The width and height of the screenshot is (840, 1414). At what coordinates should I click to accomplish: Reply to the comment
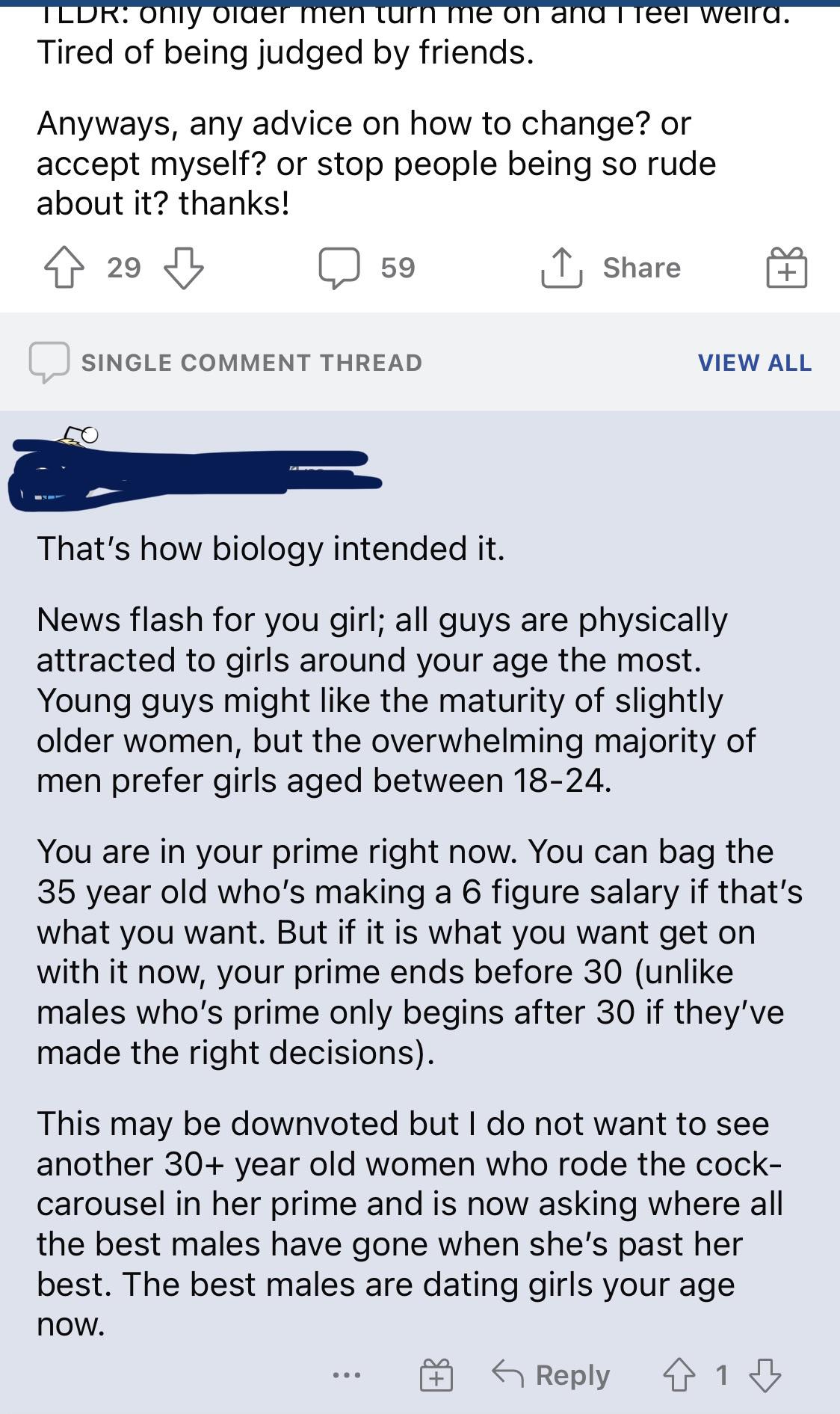point(552,1374)
